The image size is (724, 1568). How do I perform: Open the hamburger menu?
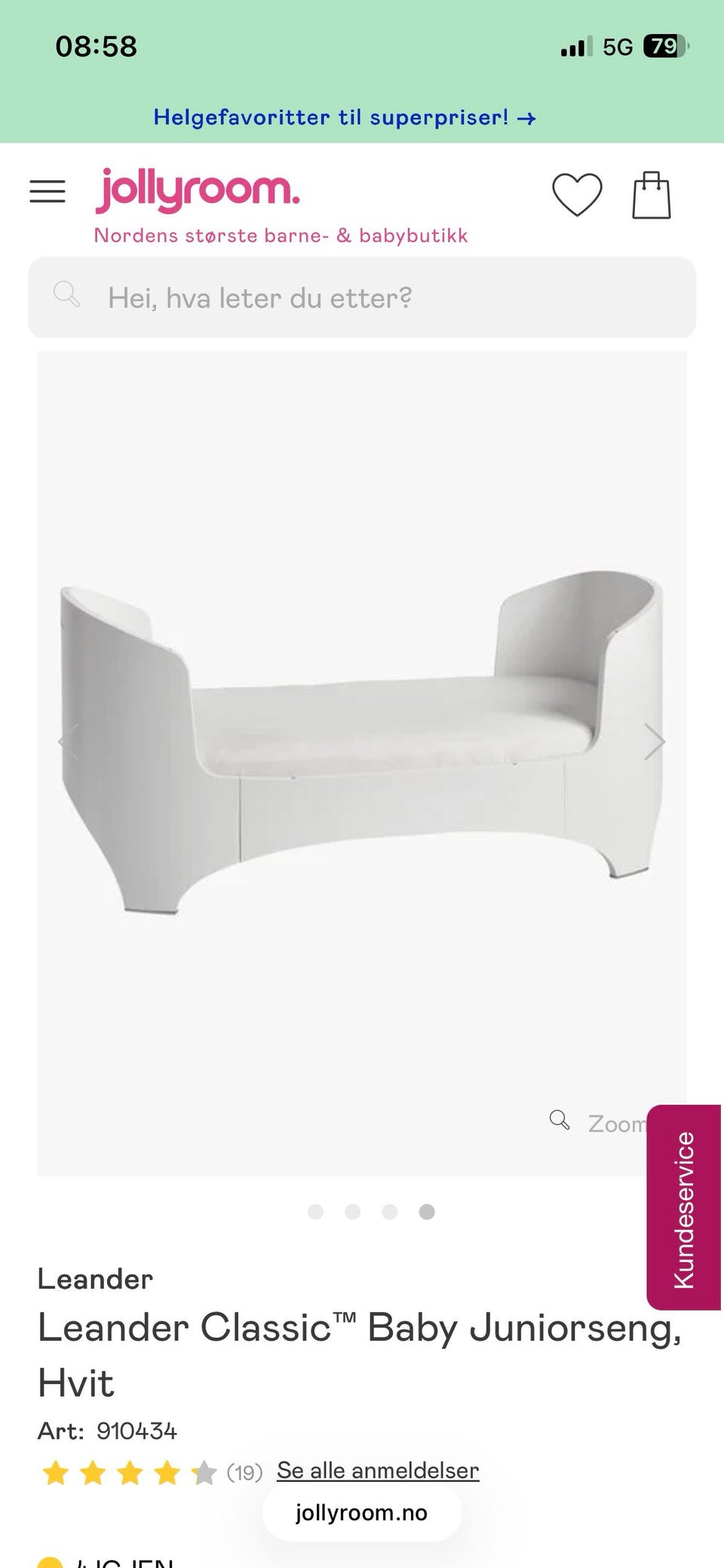coord(48,192)
